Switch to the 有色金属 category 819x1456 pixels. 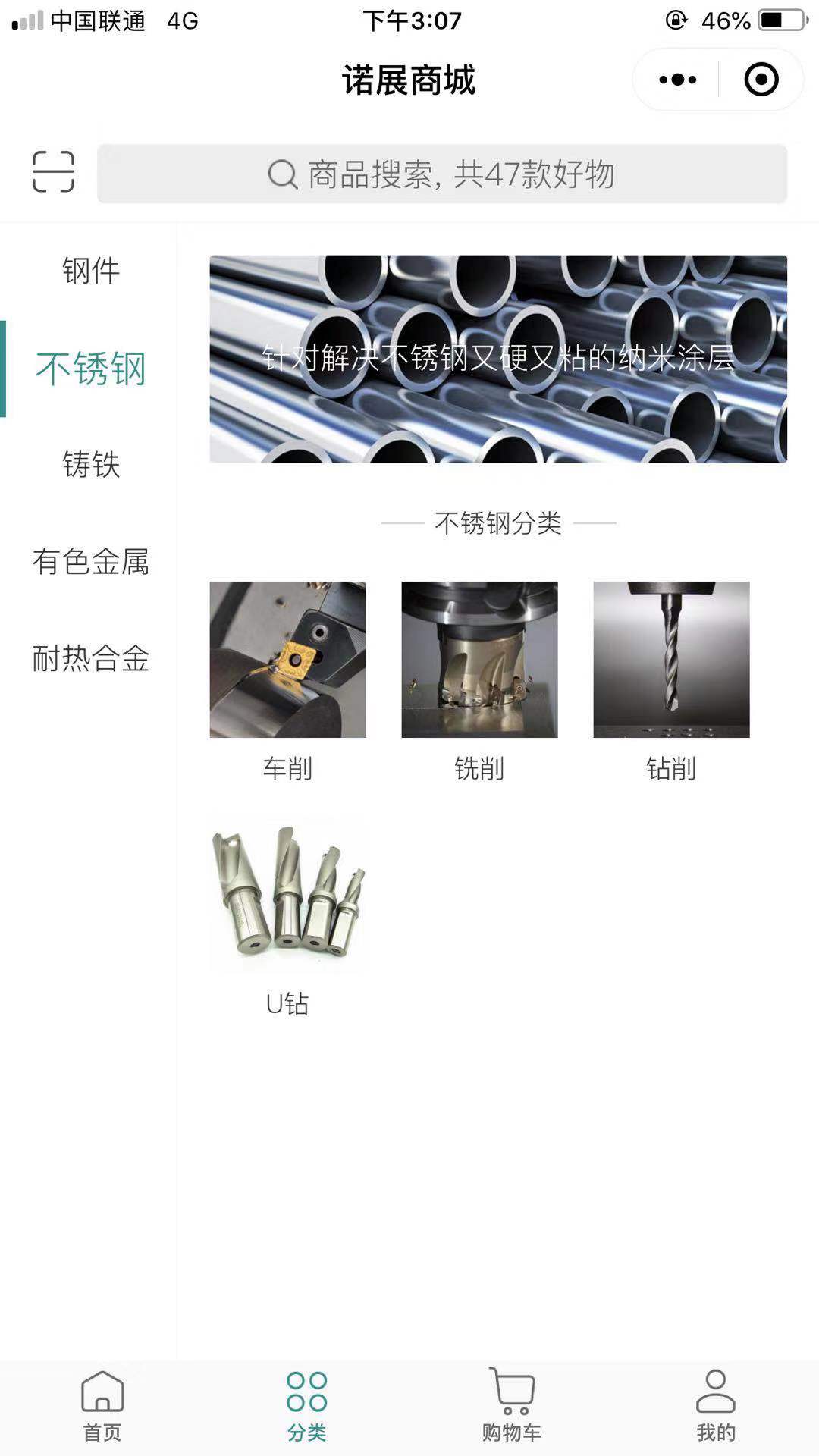pos(90,561)
